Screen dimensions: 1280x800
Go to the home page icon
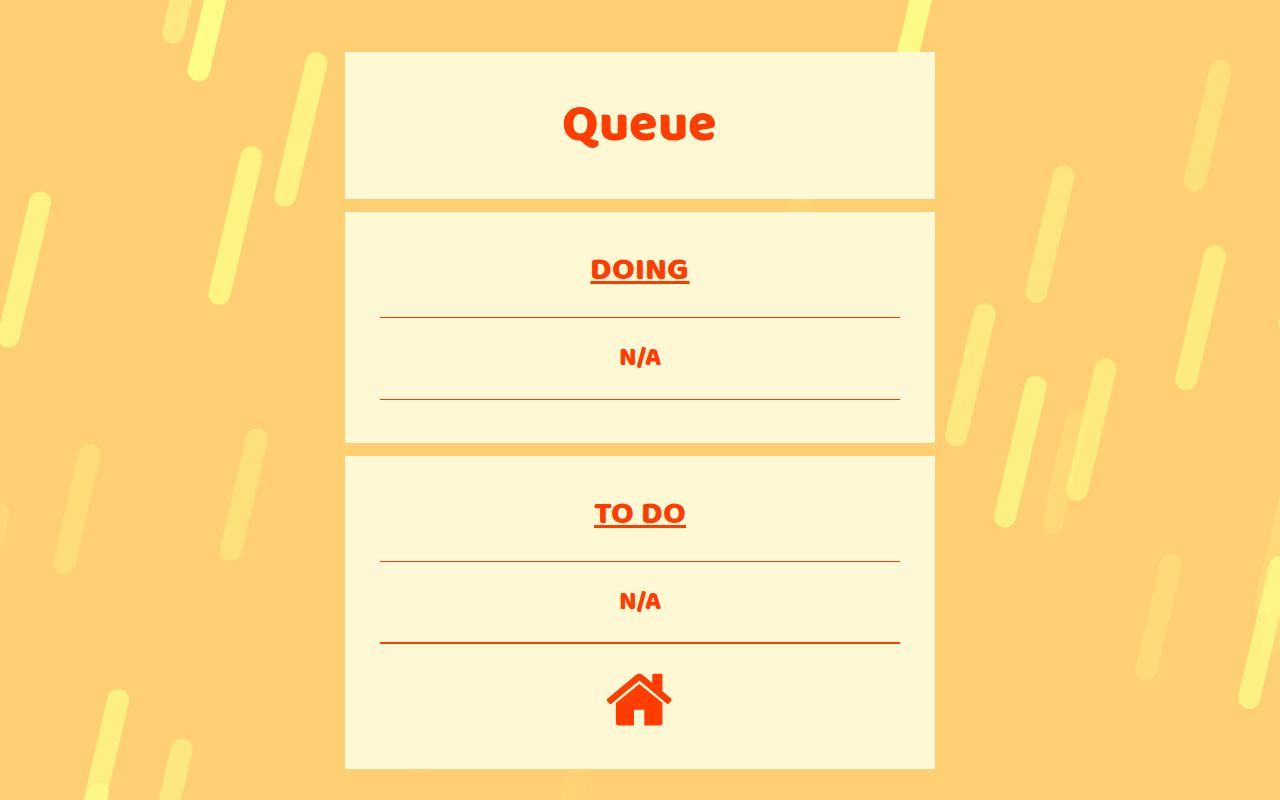[639, 700]
